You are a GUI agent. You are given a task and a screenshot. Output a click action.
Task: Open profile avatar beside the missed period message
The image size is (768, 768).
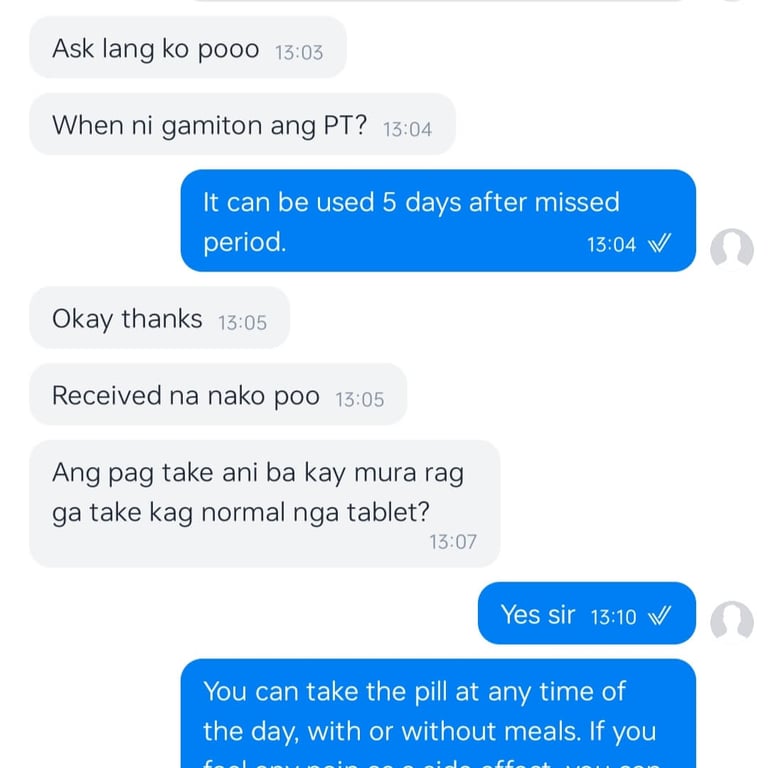tap(731, 249)
